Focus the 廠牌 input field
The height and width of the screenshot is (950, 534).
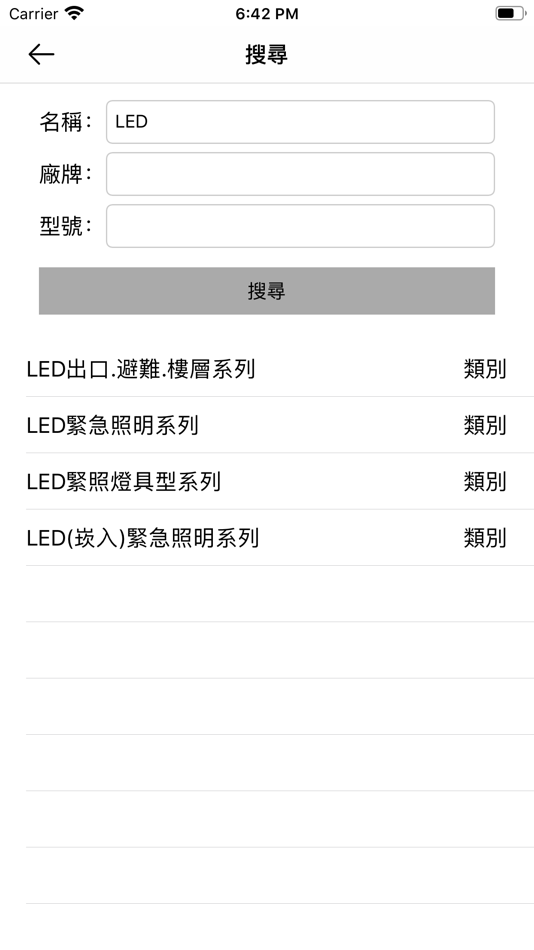(300, 174)
